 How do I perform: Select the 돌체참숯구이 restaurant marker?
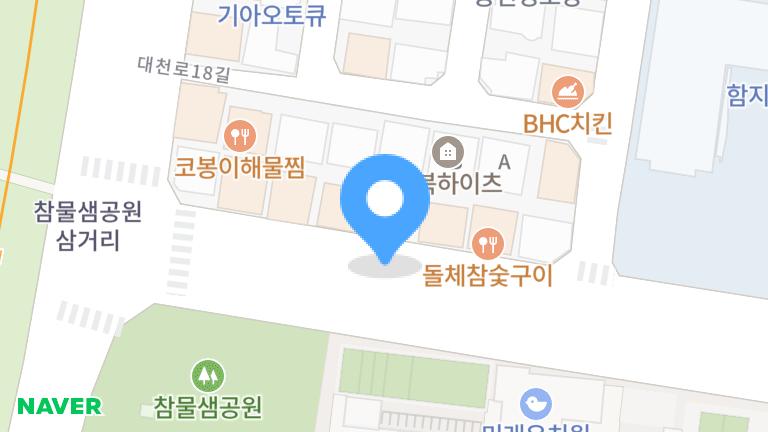pyautogui.click(x=487, y=241)
